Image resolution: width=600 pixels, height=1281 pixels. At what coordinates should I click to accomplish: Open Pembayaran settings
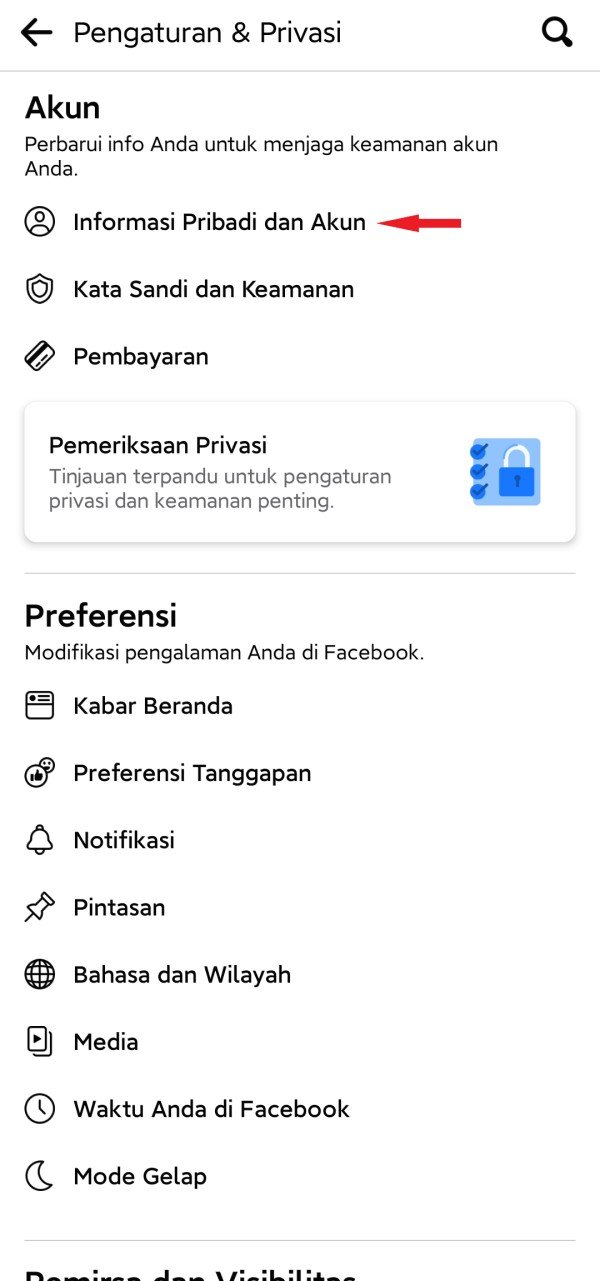tap(141, 356)
